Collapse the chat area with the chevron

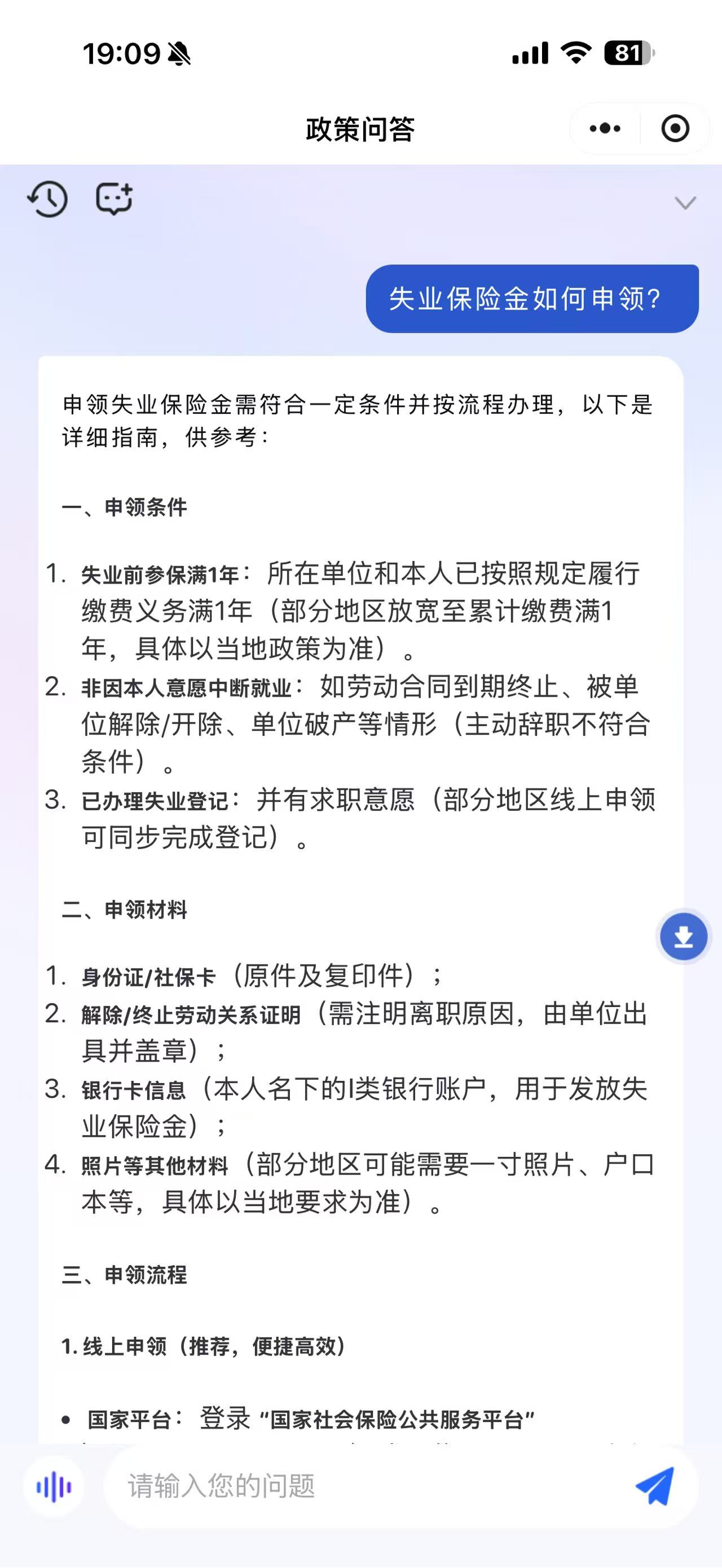click(x=685, y=203)
